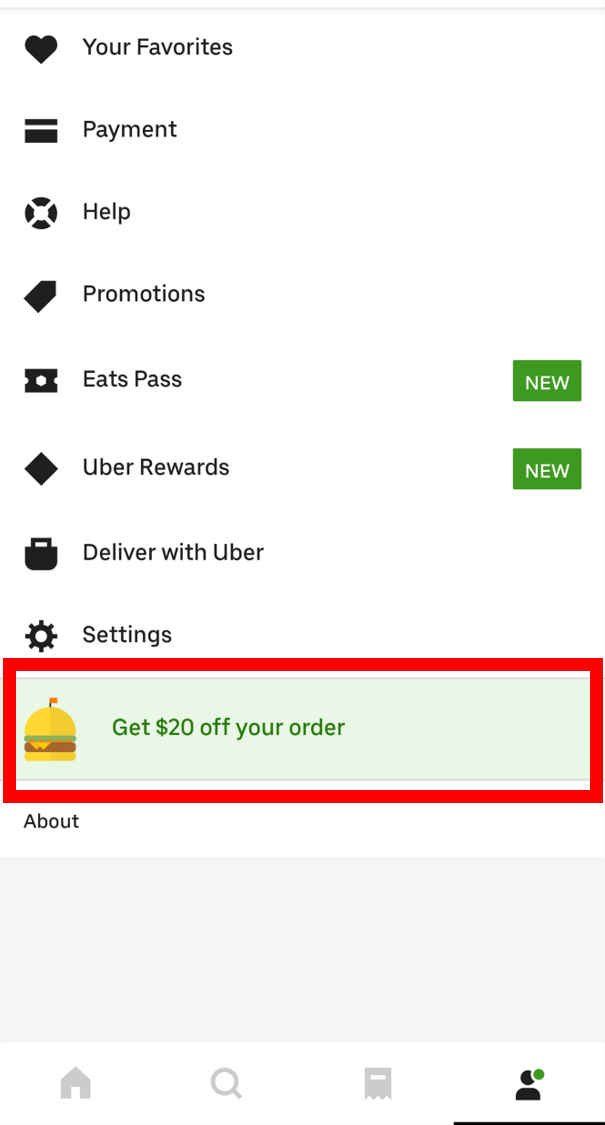Open Uber Rewards
605x1125 pixels.
click(302, 468)
